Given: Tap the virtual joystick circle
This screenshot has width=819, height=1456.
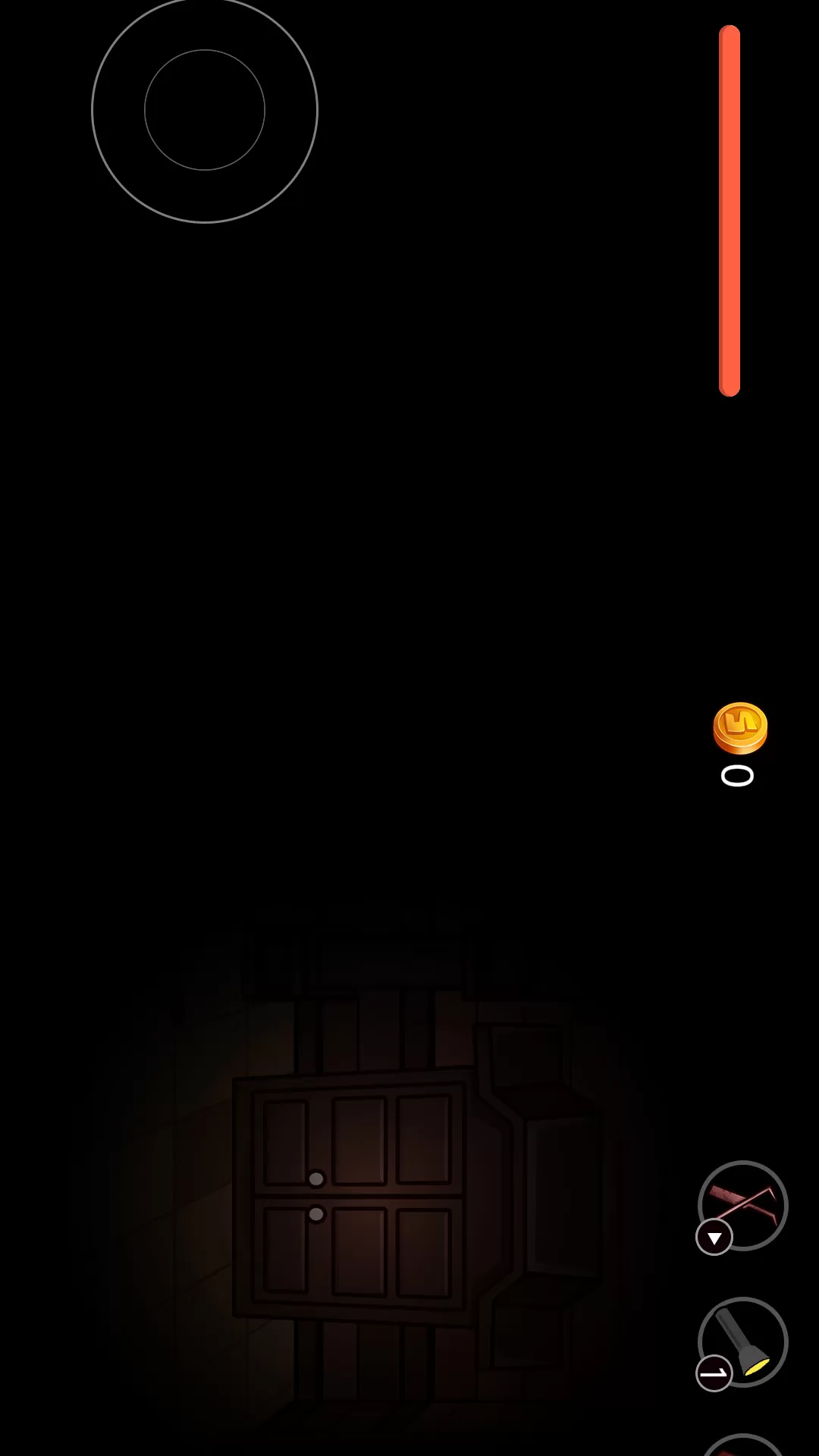Looking at the screenshot, I should point(205,110).
